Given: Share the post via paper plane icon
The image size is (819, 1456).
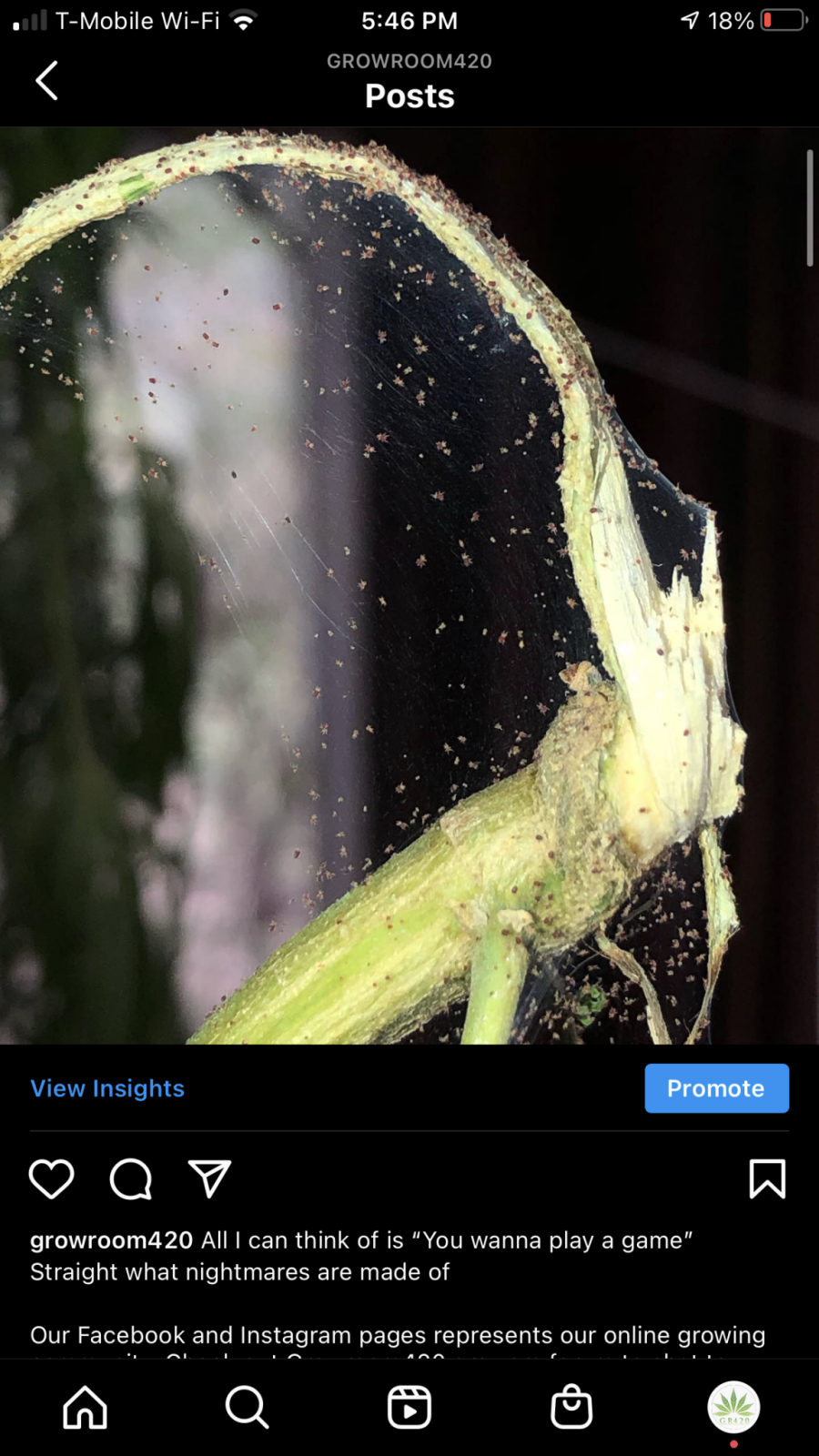Looking at the screenshot, I should [x=209, y=1179].
